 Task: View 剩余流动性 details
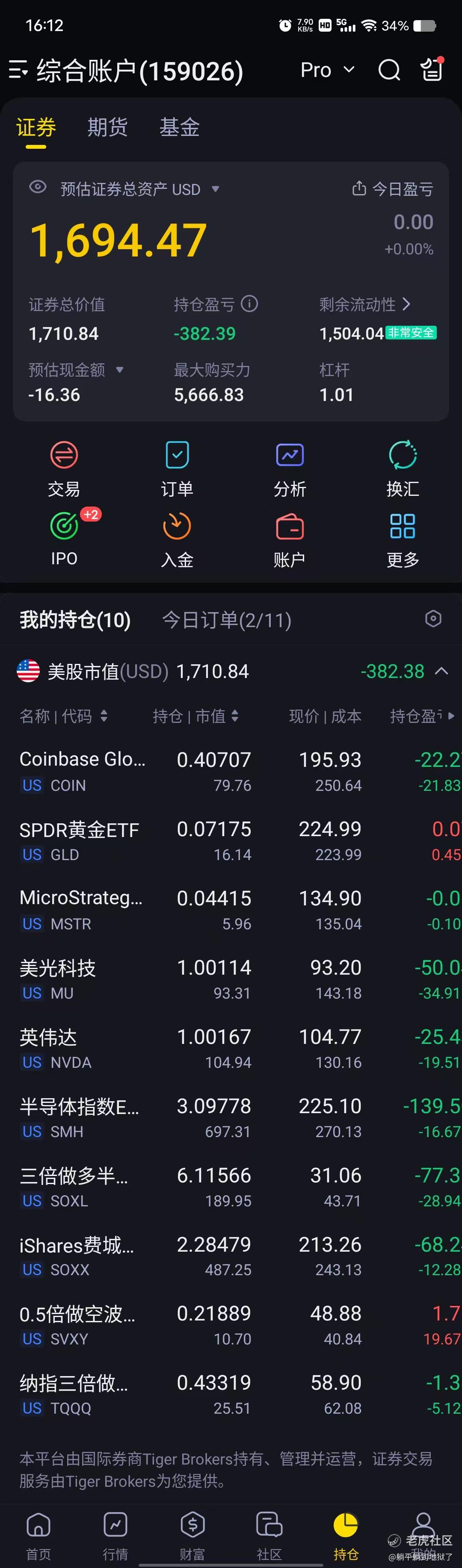[364, 304]
